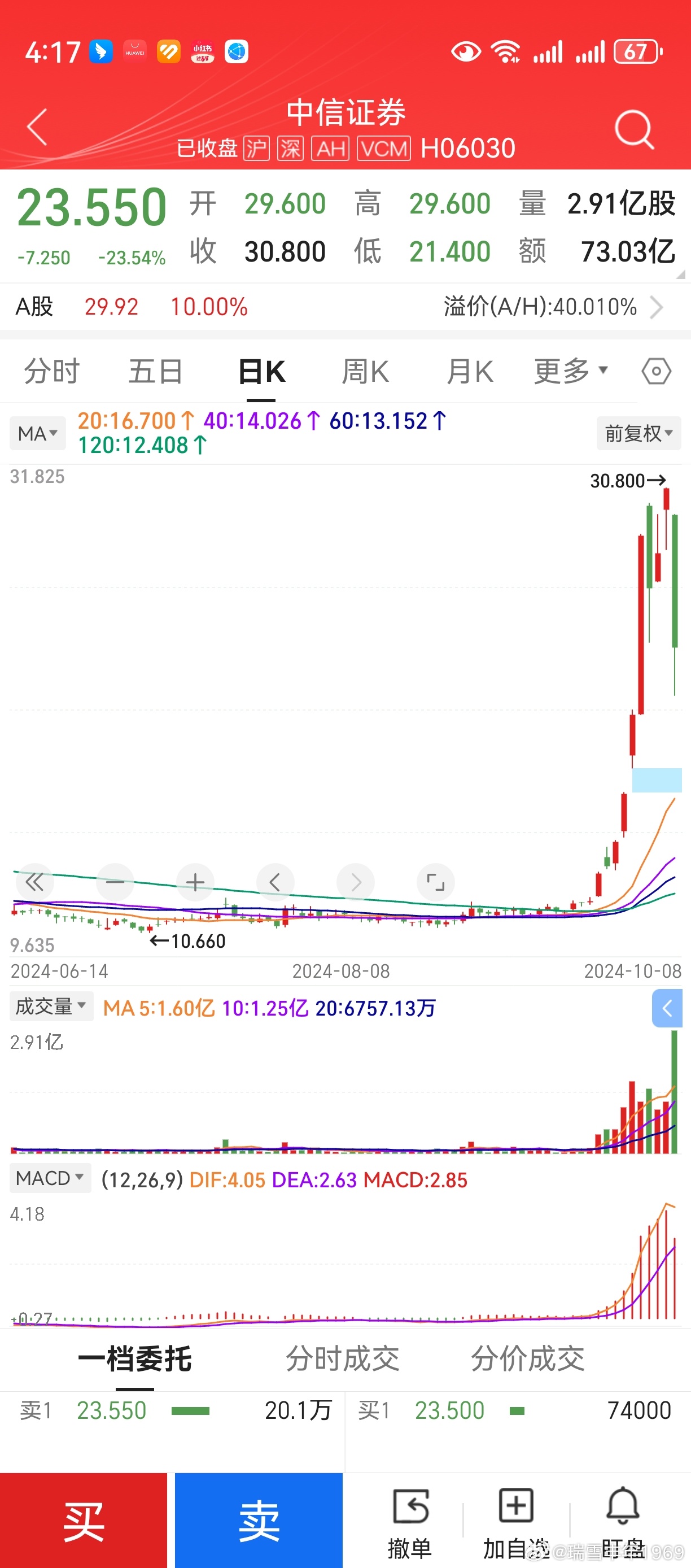Viewport: 691px width, 1568px height.
Task: Expand the MA moving-average selector
Action: 37,433
